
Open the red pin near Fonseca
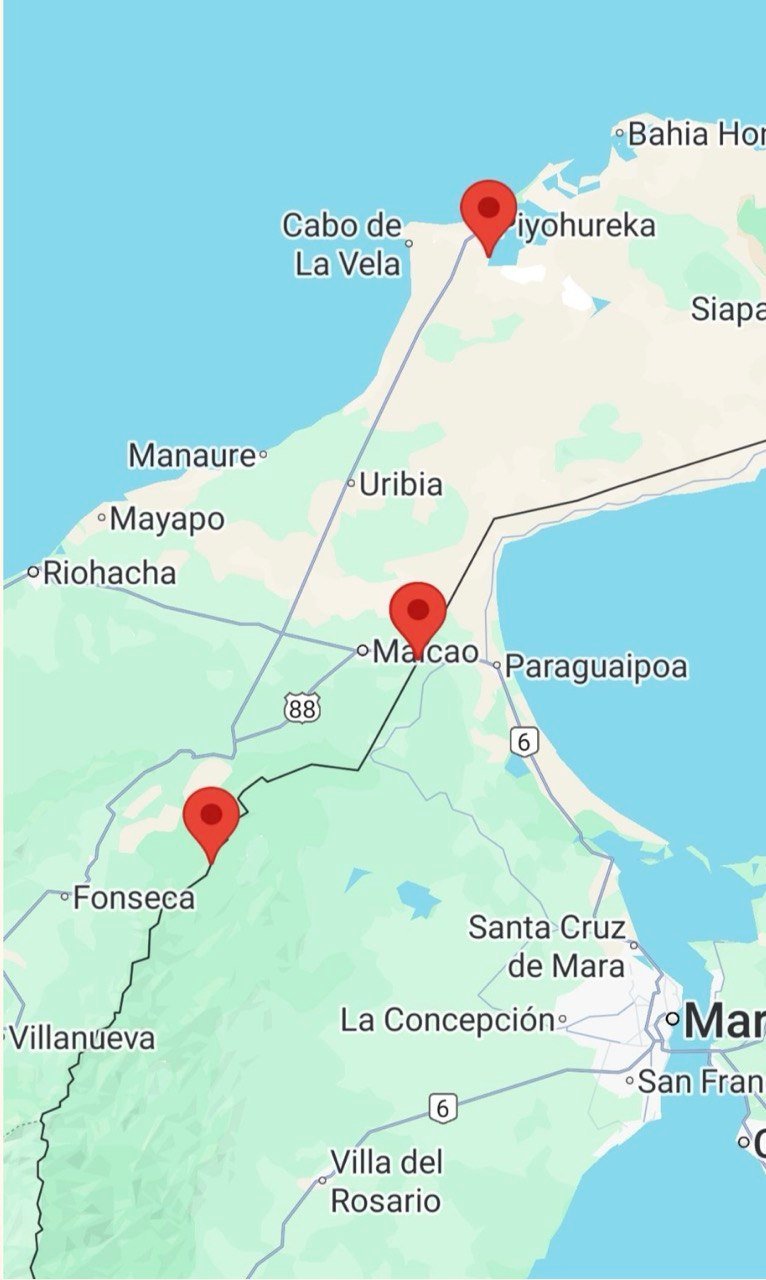coord(211,816)
